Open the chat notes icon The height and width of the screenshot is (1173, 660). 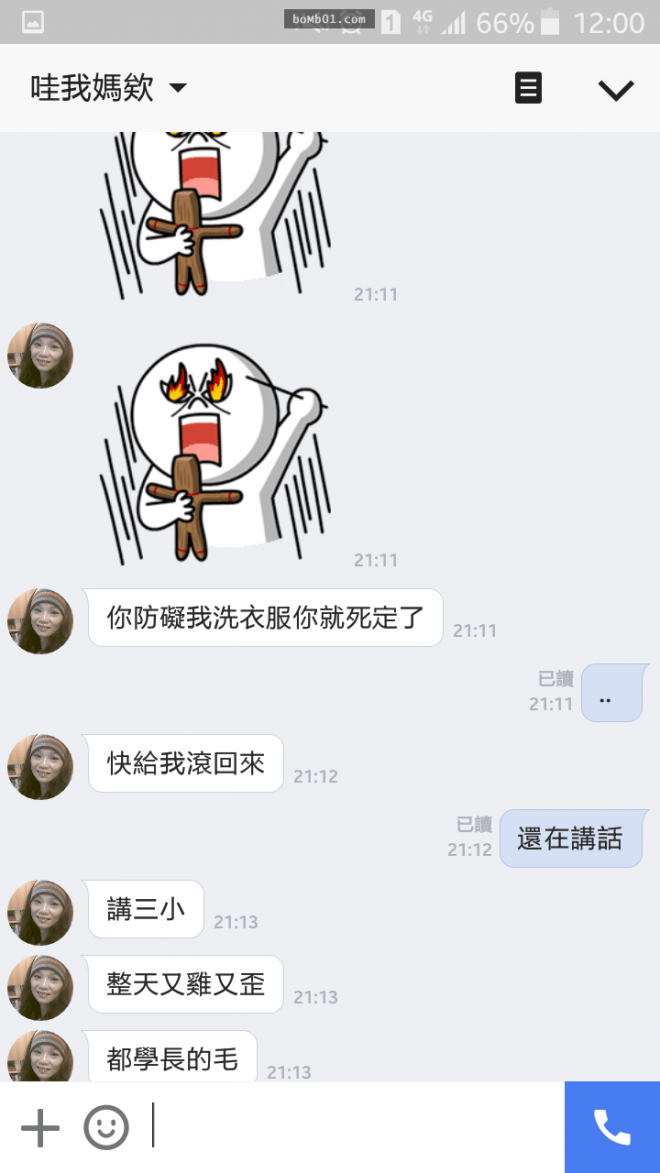(x=528, y=89)
